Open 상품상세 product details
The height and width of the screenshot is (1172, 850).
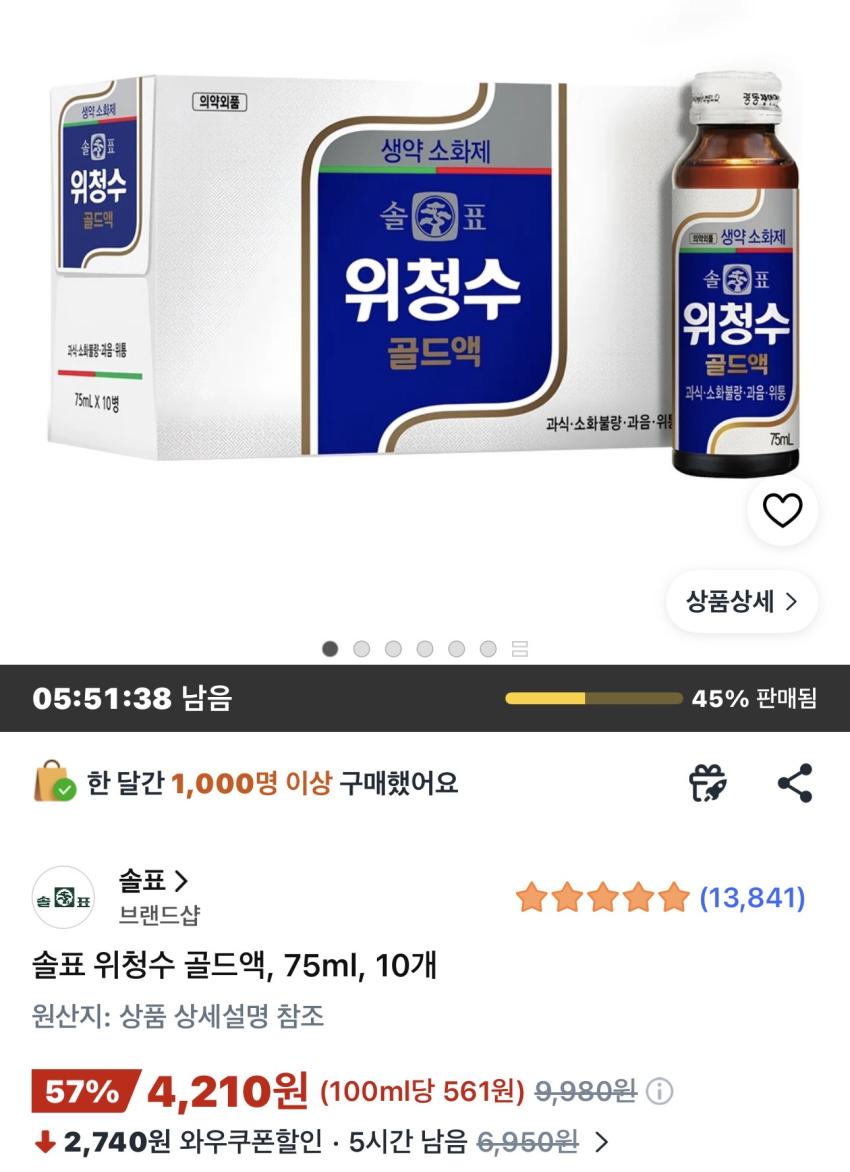pos(742,601)
